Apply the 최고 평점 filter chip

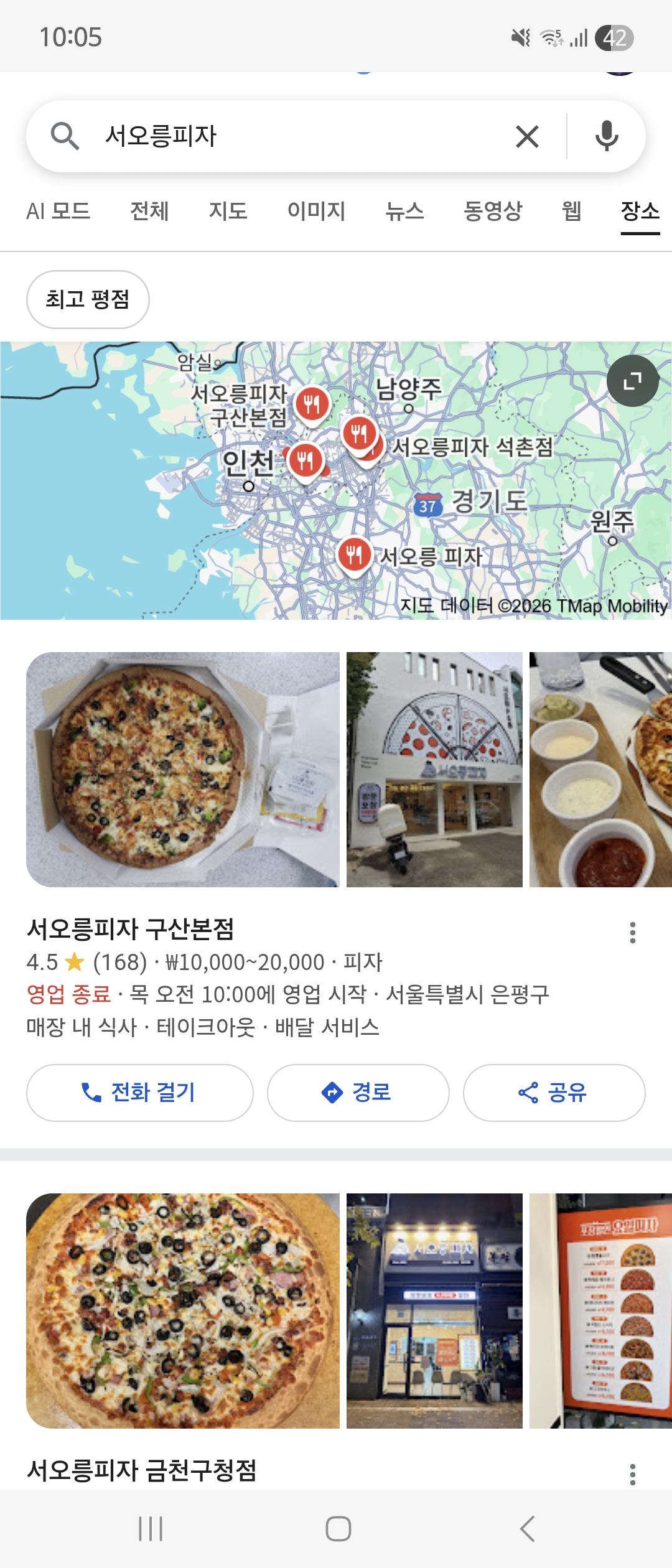(x=88, y=299)
